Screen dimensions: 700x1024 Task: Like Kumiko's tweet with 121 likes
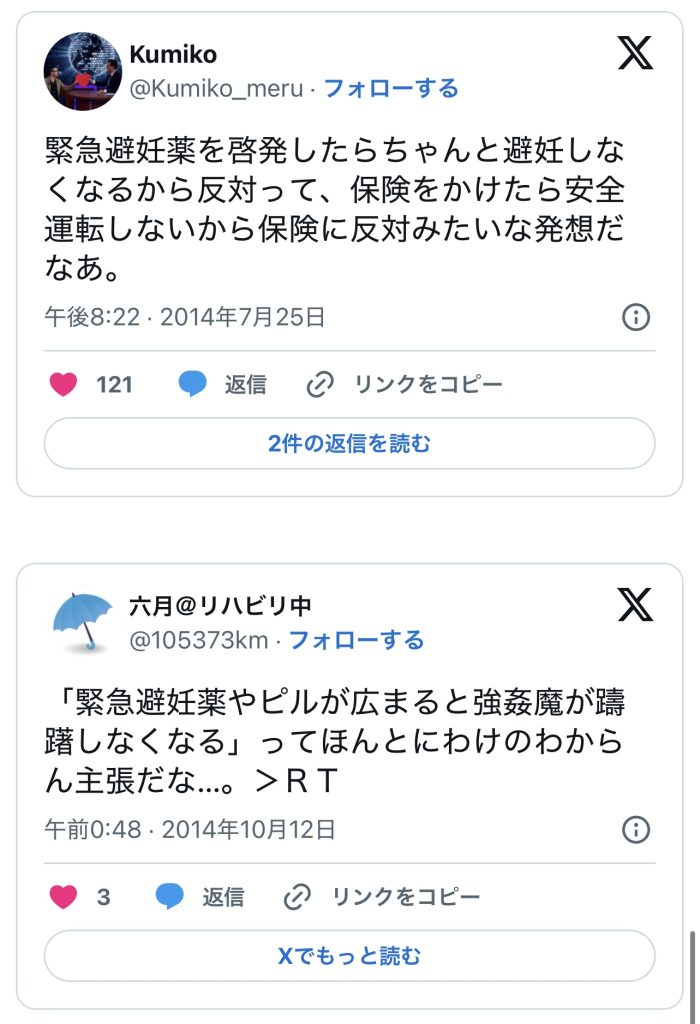pos(63,385)
